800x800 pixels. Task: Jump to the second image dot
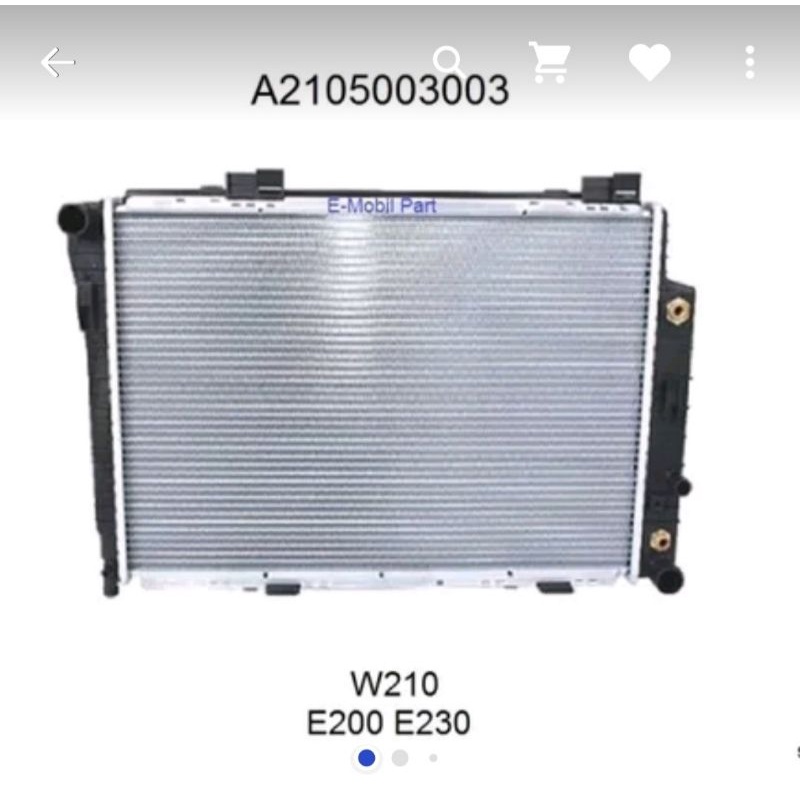[x=400, y=758]
